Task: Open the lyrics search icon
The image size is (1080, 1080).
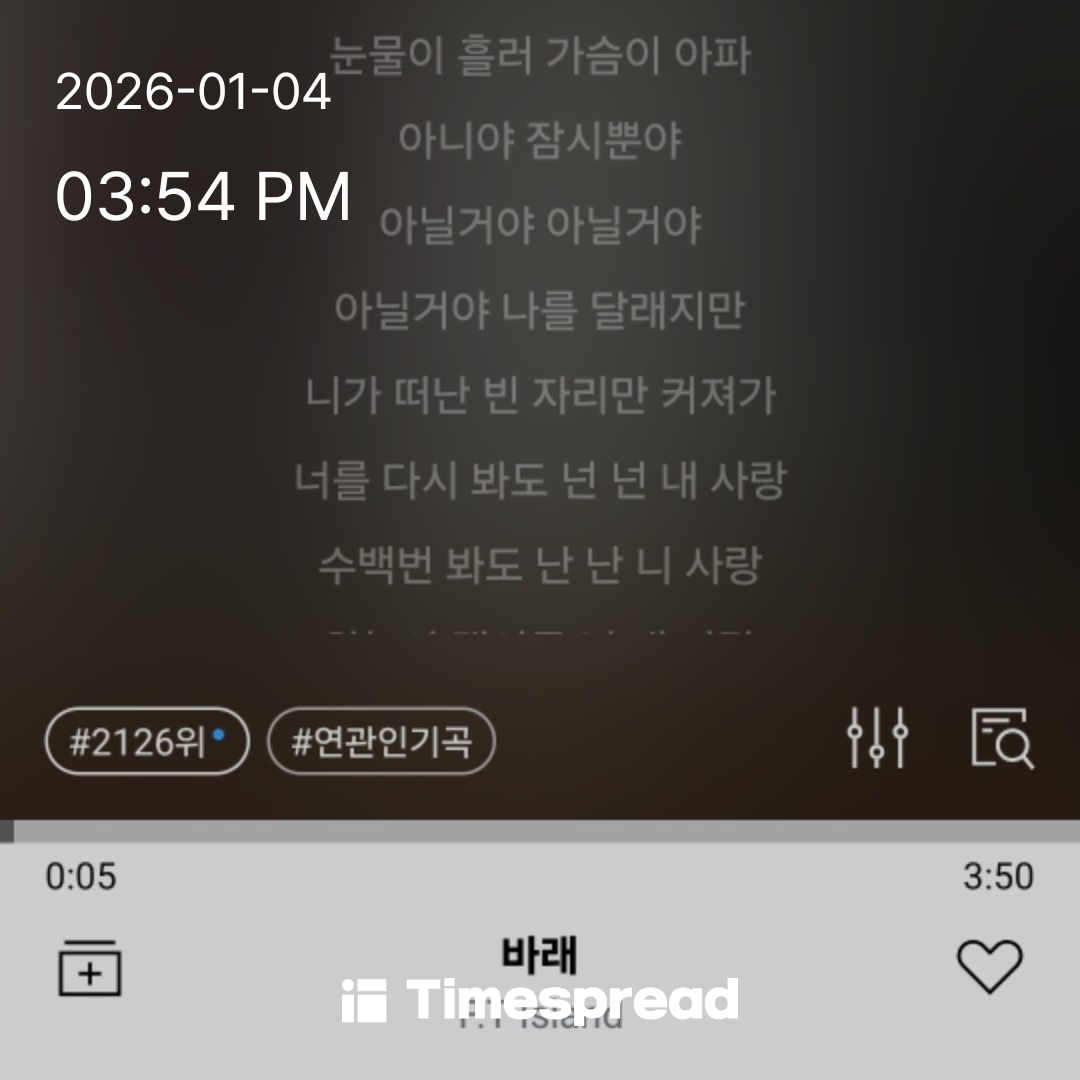Action: tap(1002, 738)
